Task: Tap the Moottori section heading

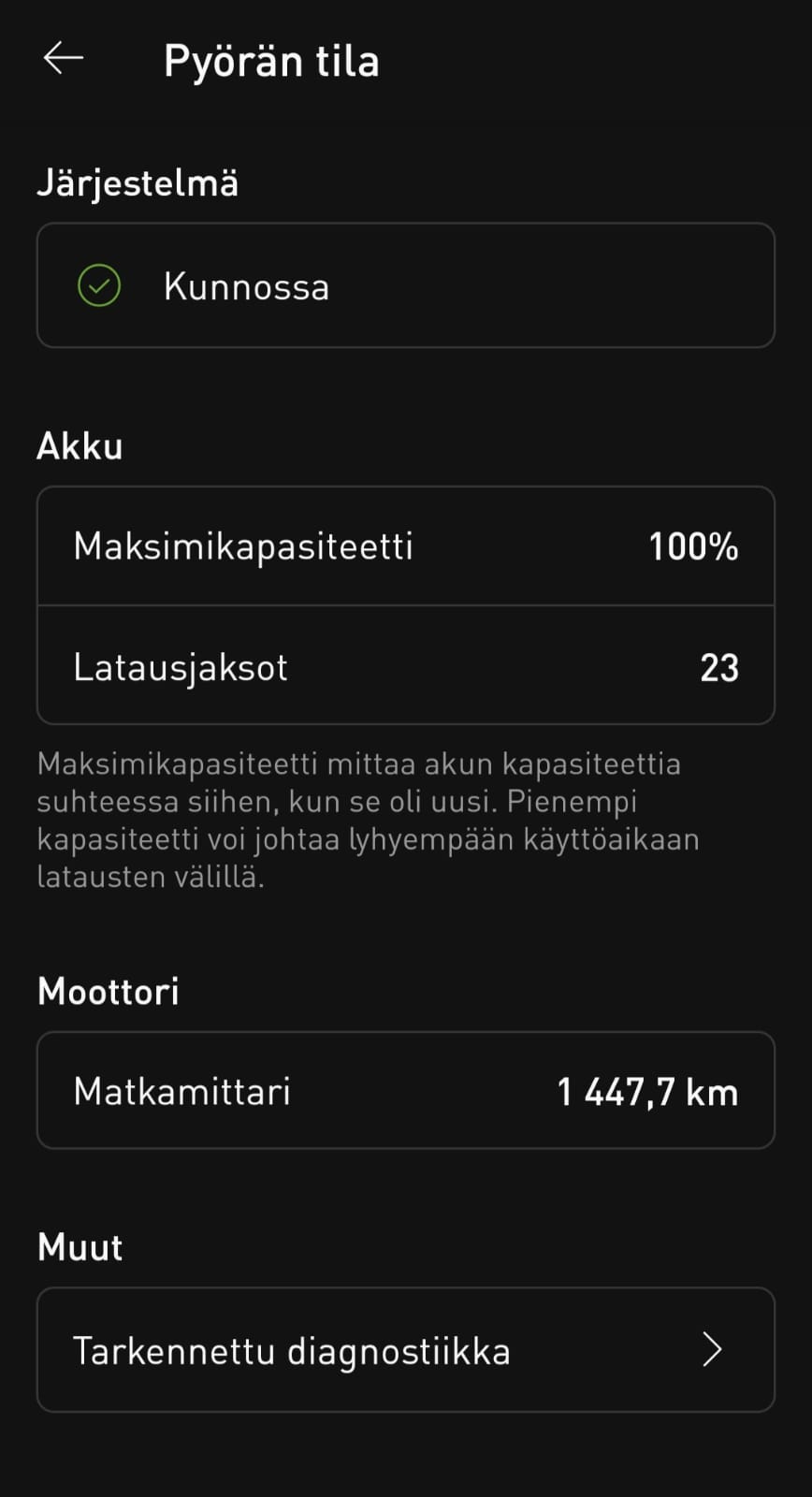Action: click(109, 990)
